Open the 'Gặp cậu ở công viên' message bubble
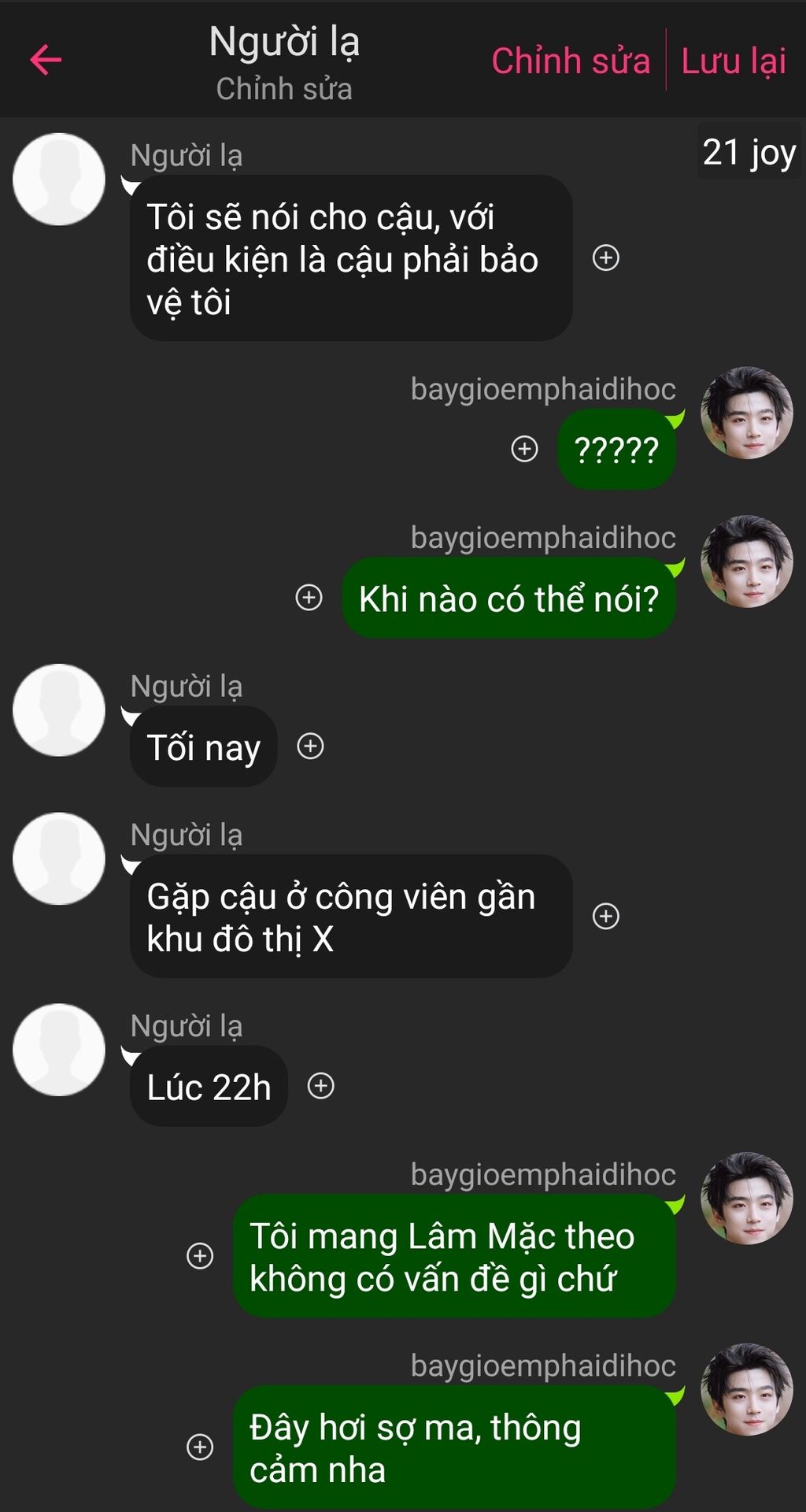 click(x=350, y=917)
